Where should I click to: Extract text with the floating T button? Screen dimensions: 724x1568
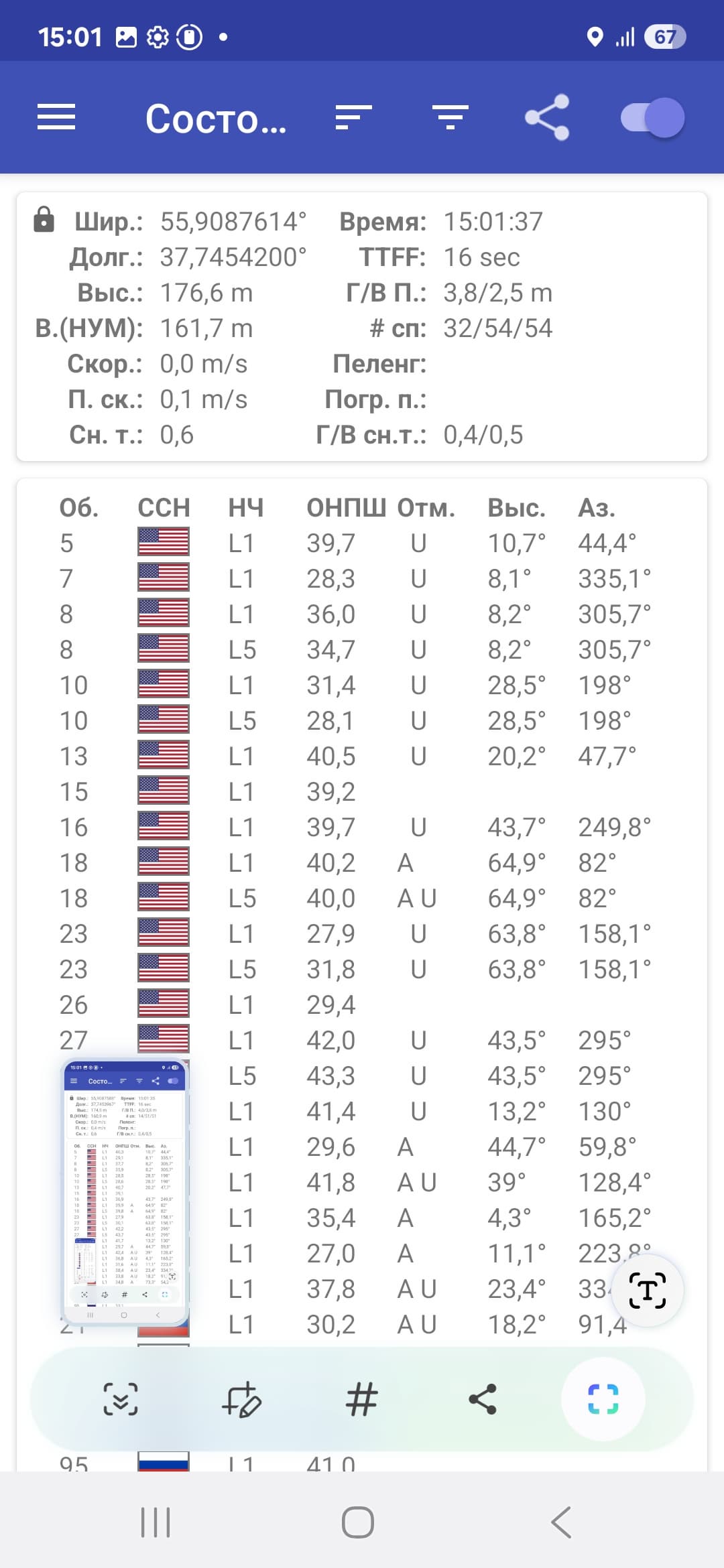(x=647, y=1291)
